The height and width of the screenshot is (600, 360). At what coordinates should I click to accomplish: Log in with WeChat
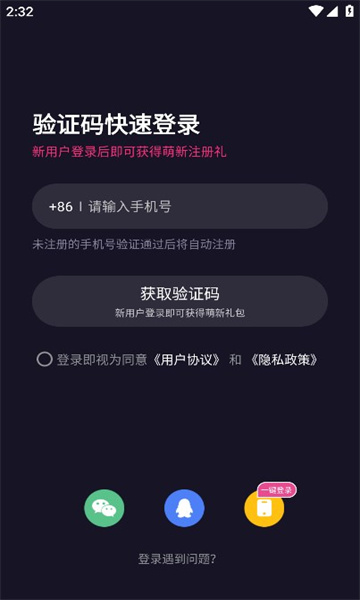click(104, 508)
